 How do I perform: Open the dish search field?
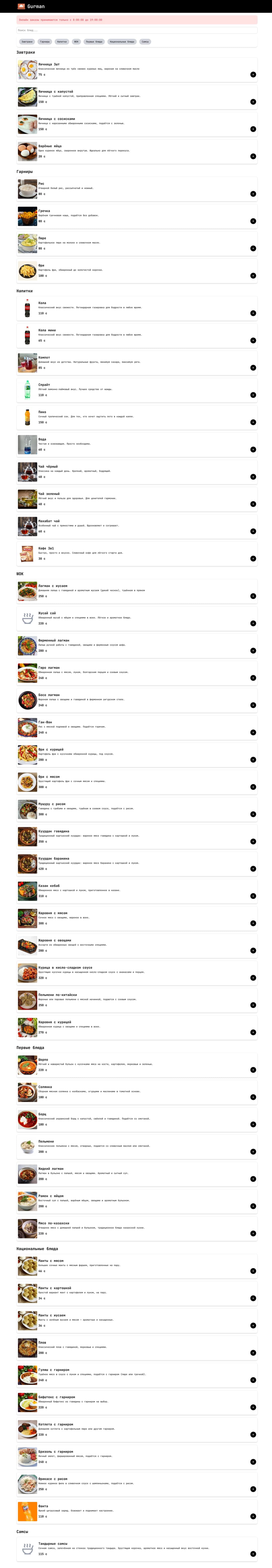click(x=136, y=30)
